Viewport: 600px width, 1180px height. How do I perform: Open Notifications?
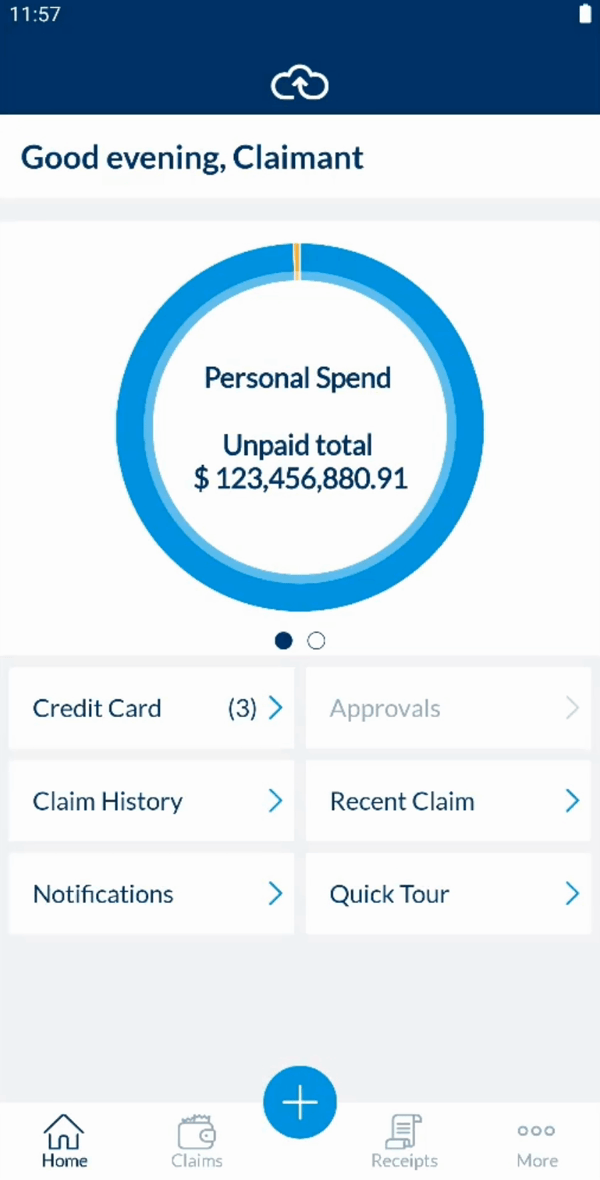coord(152,894)
